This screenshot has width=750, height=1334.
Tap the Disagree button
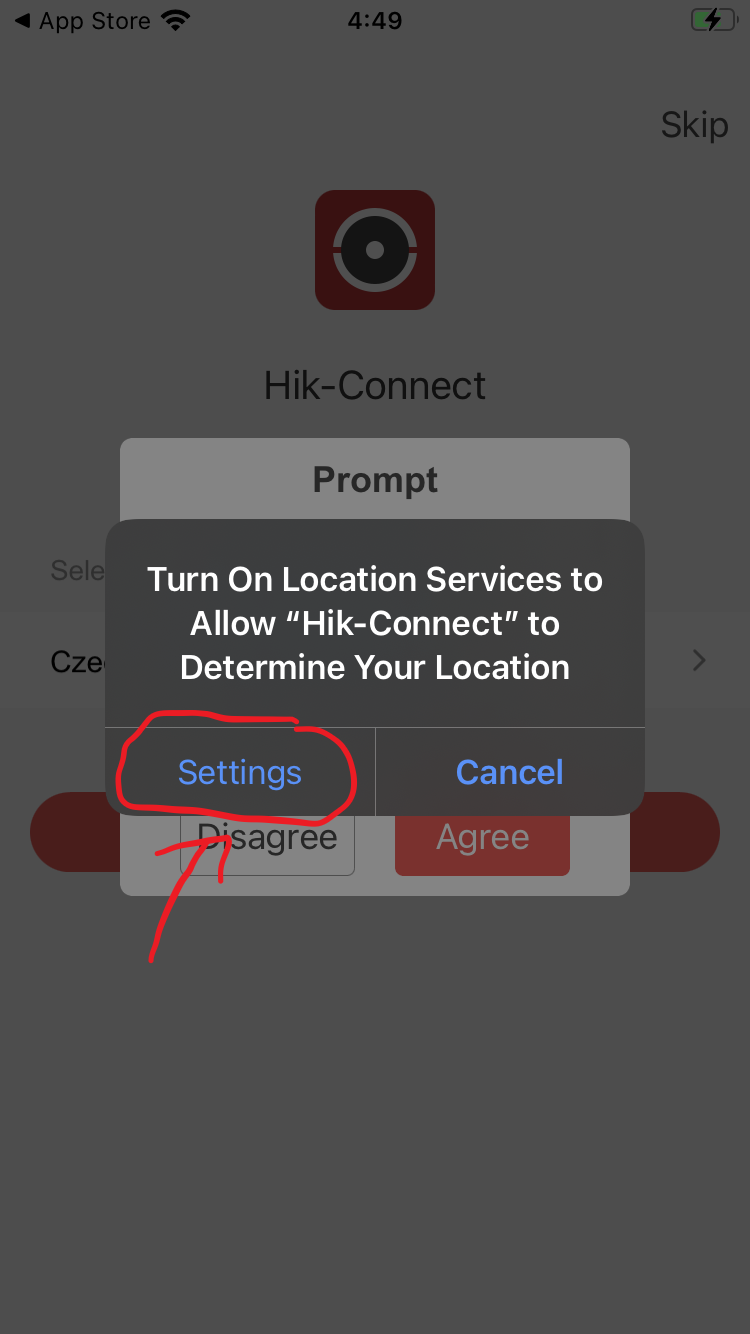pos(267,838)
